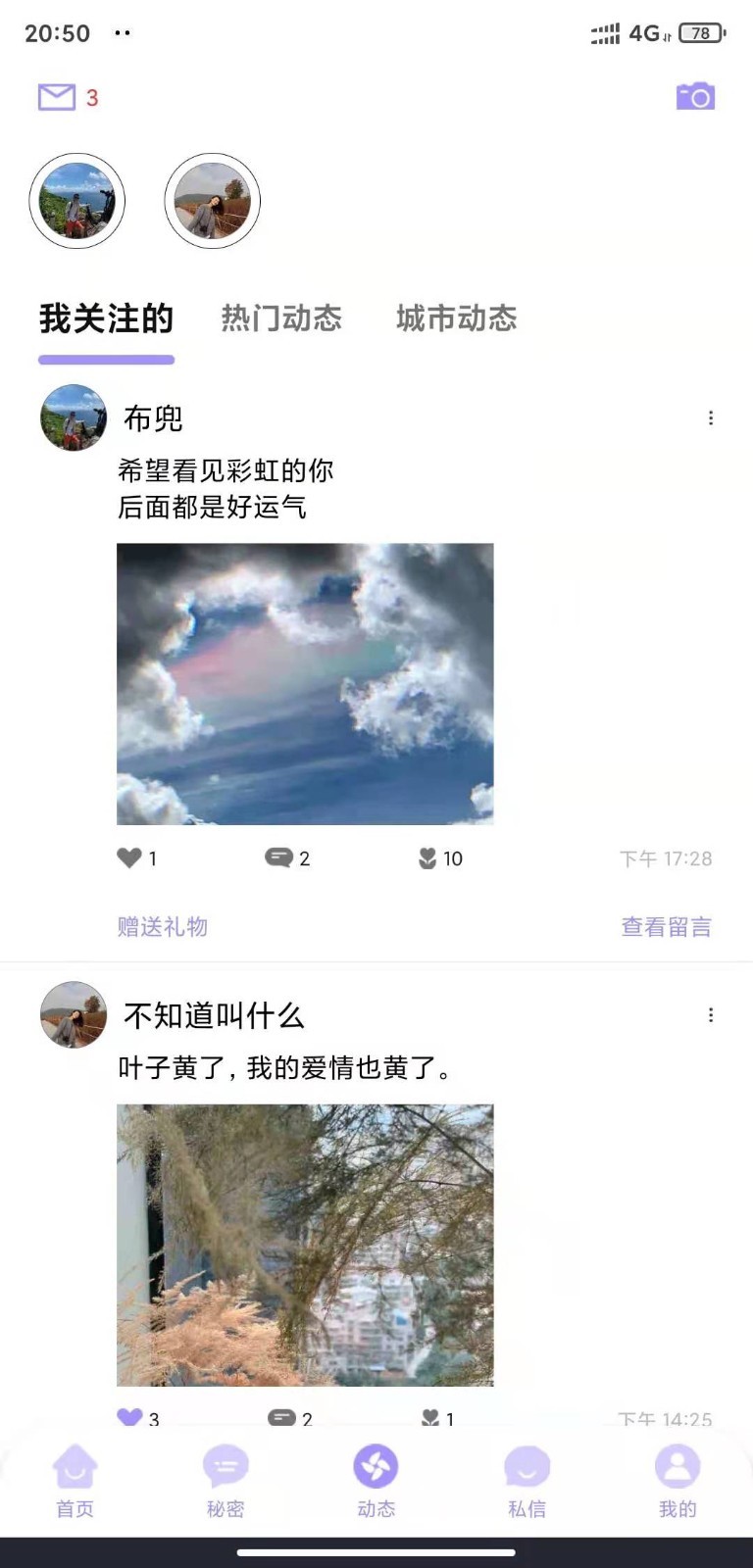753x1568 pixels.
Task: Open the three-dot menu on 布兜's post
Action: [x=711, y=417]
